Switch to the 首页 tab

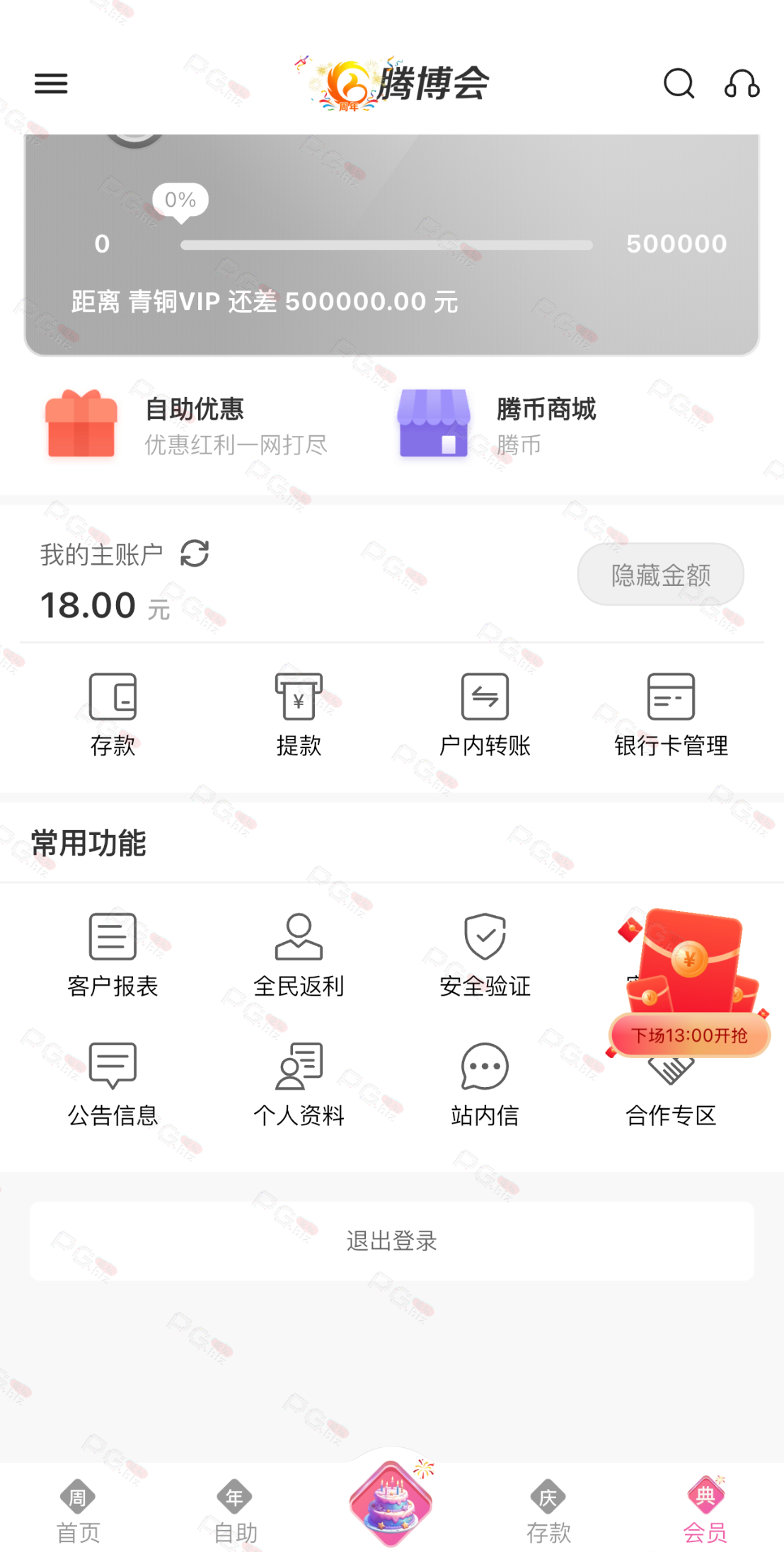78,1510
